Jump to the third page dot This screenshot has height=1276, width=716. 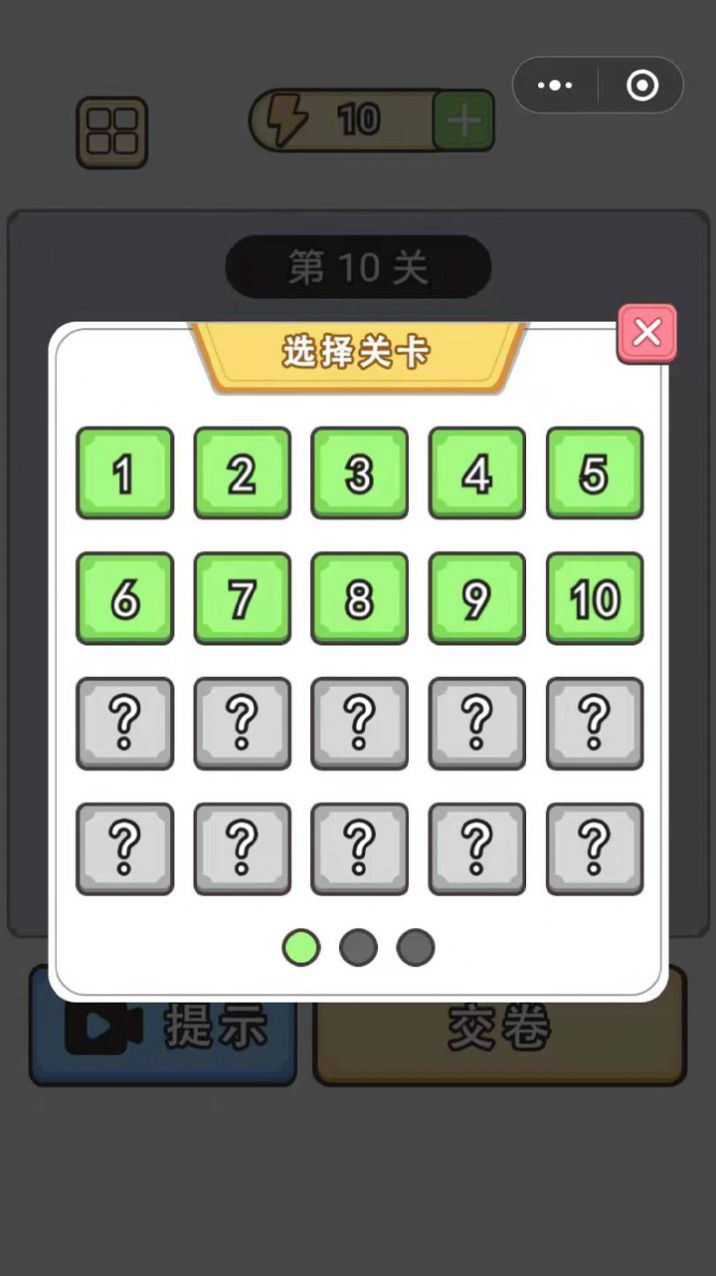coord(415,947)
